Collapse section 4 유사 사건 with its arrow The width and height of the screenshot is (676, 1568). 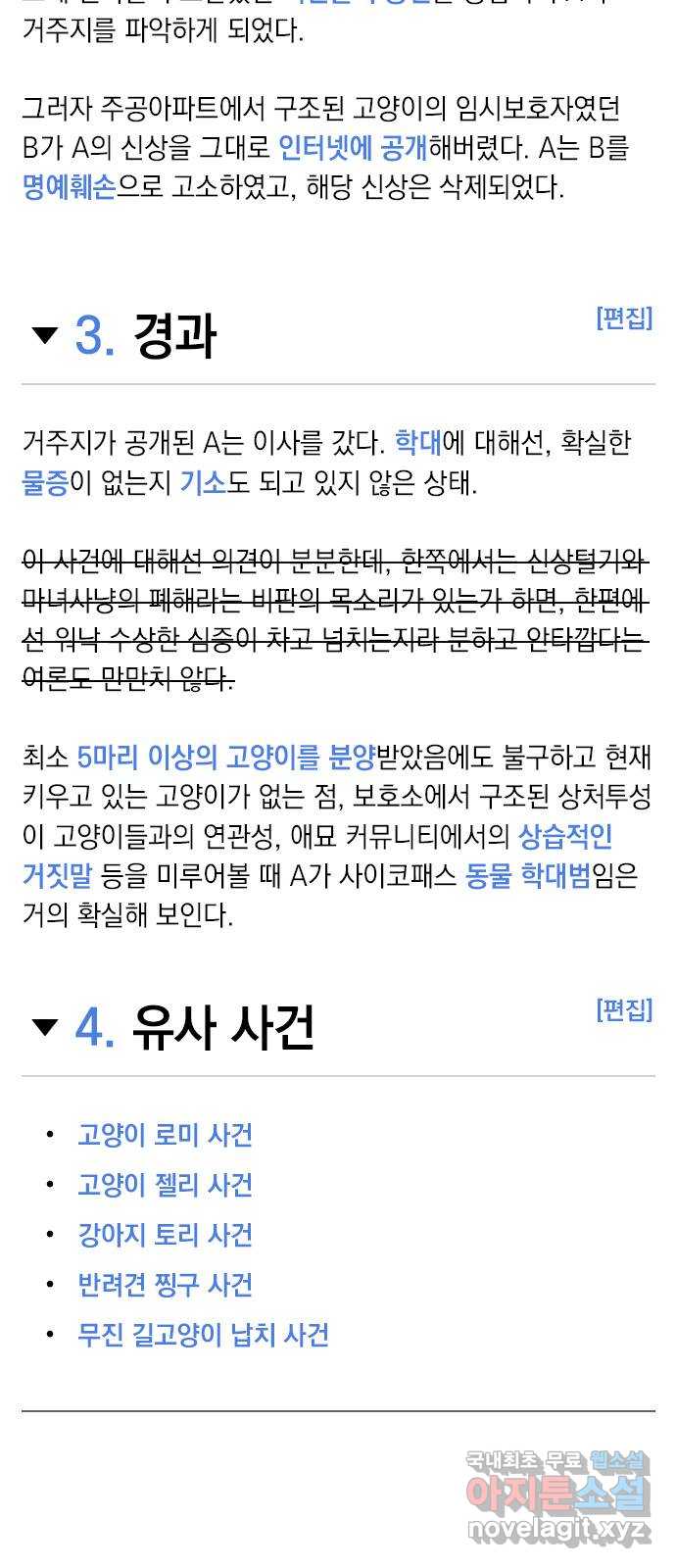(x=45, y=1027)
